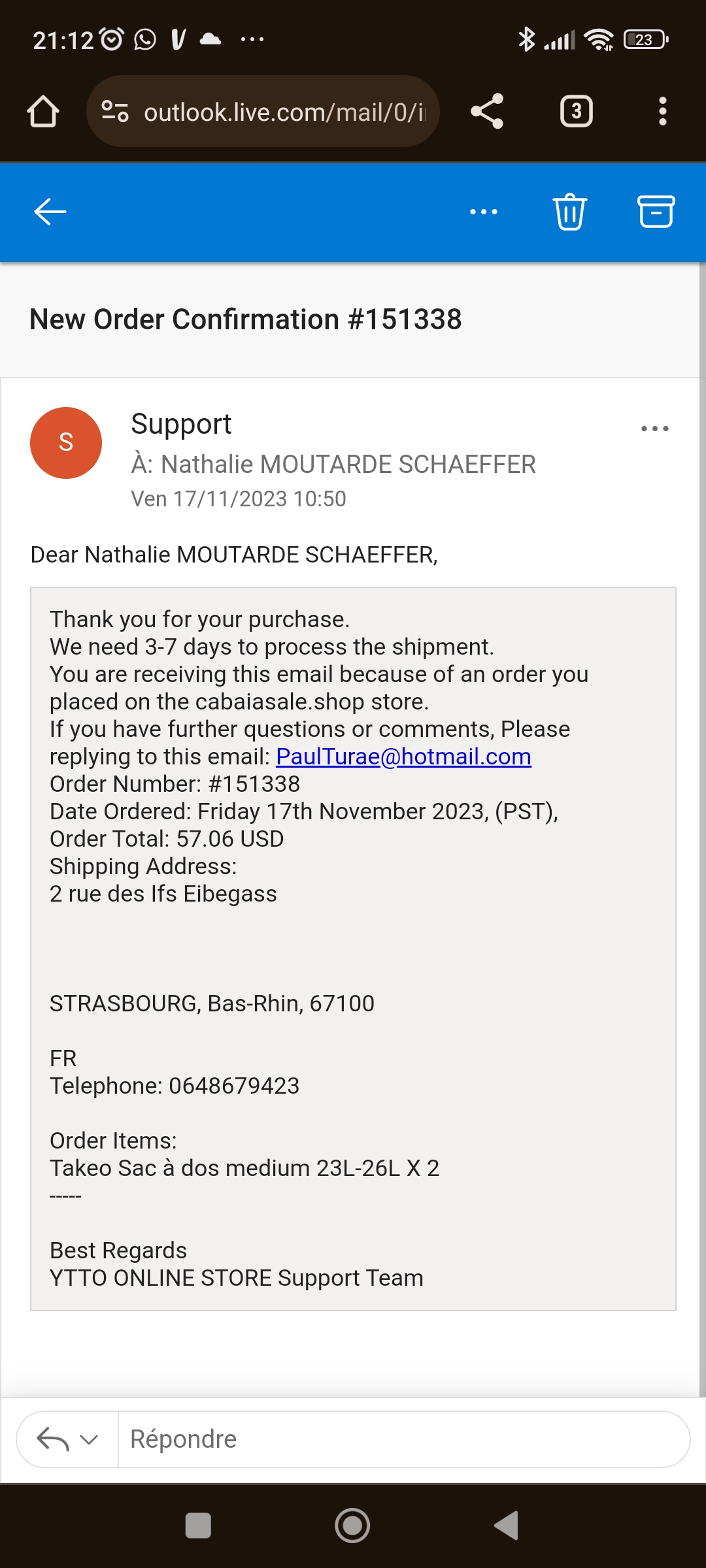The image size is (706, 1568).
Task: Tap the Répondre reply field
Action: [403, 1439]
